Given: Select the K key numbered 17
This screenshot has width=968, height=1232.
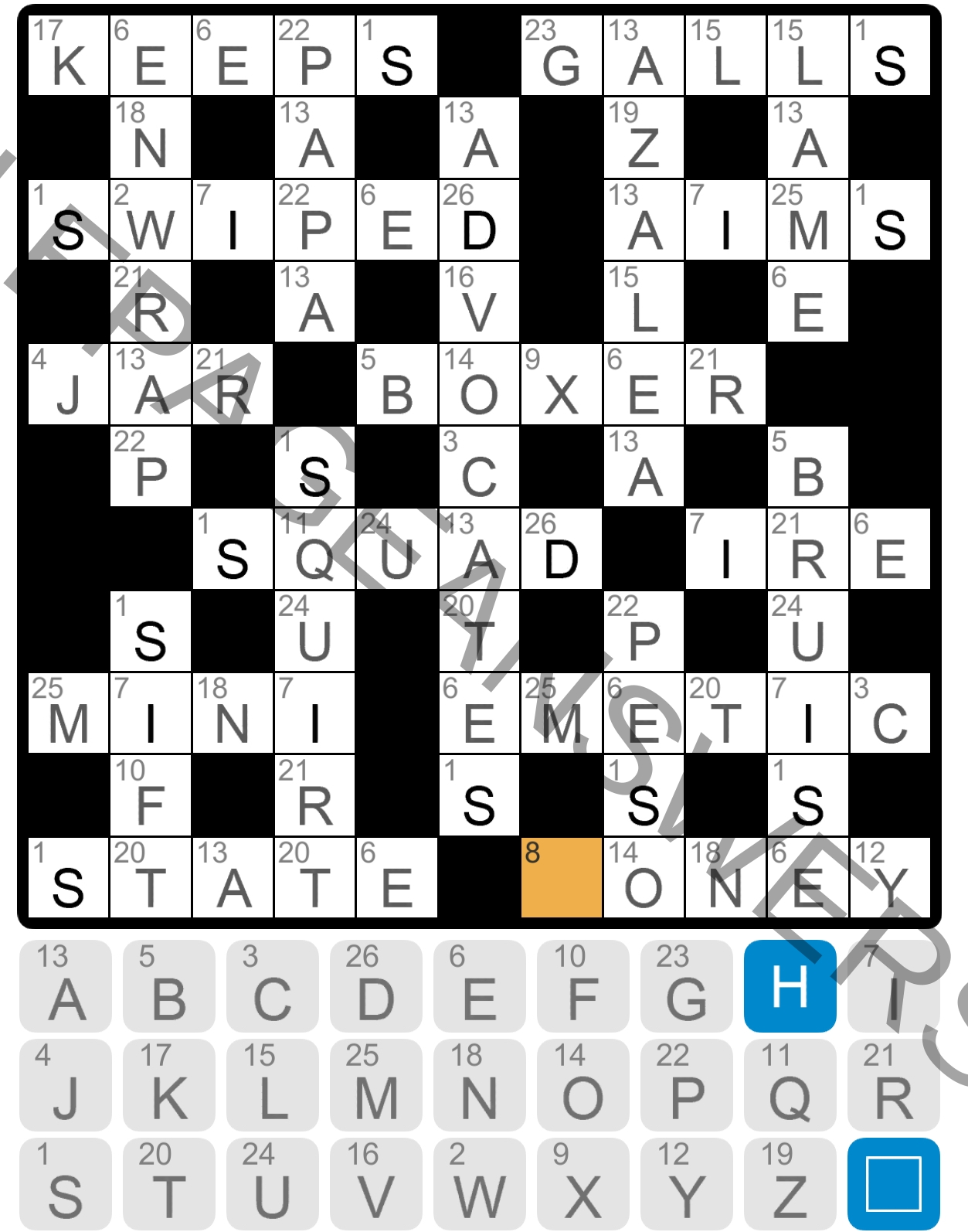Looking at the screenshot, I should click(169, 1085).
